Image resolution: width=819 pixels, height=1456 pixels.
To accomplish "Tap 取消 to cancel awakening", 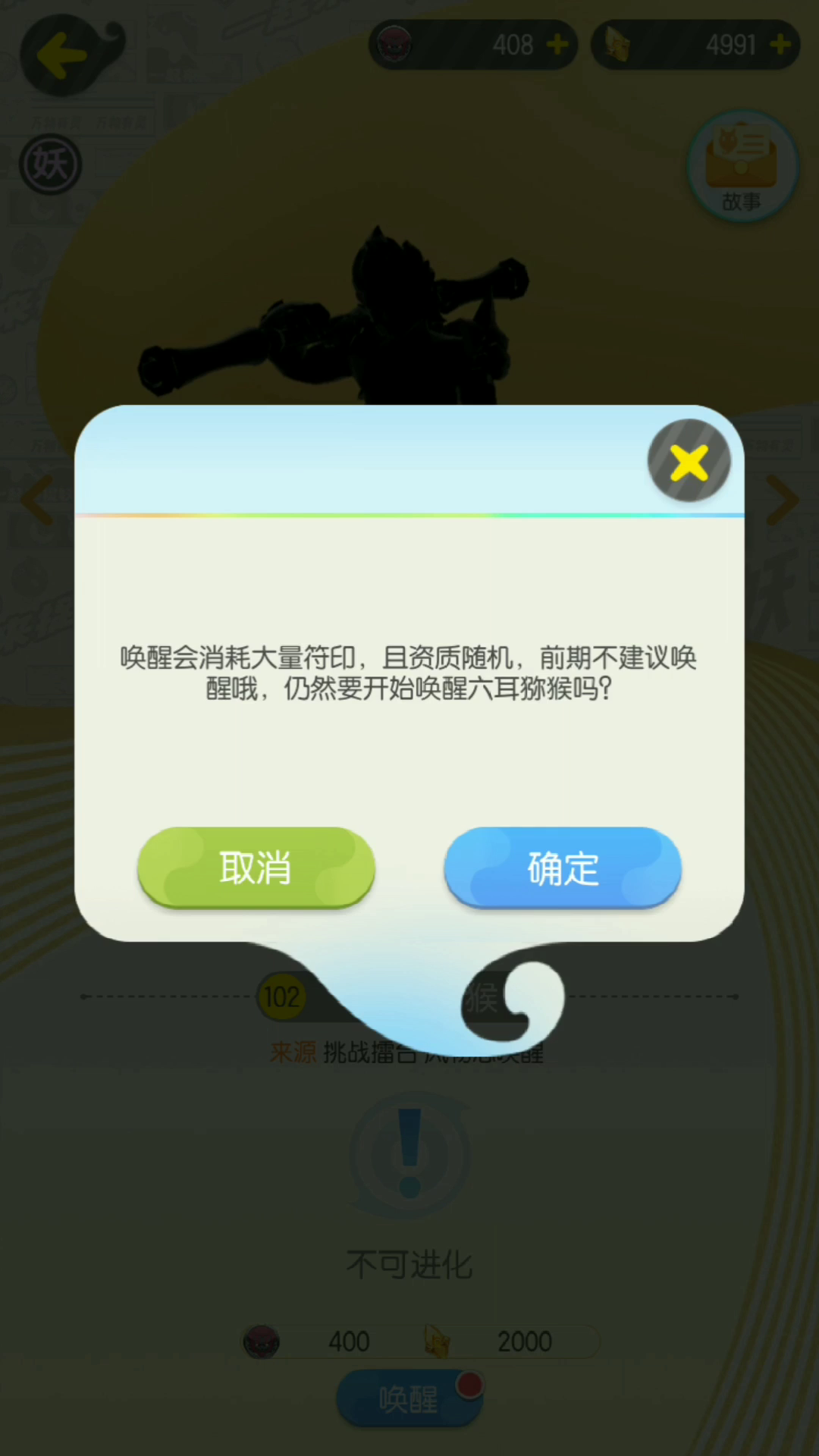I will (256, 868).
